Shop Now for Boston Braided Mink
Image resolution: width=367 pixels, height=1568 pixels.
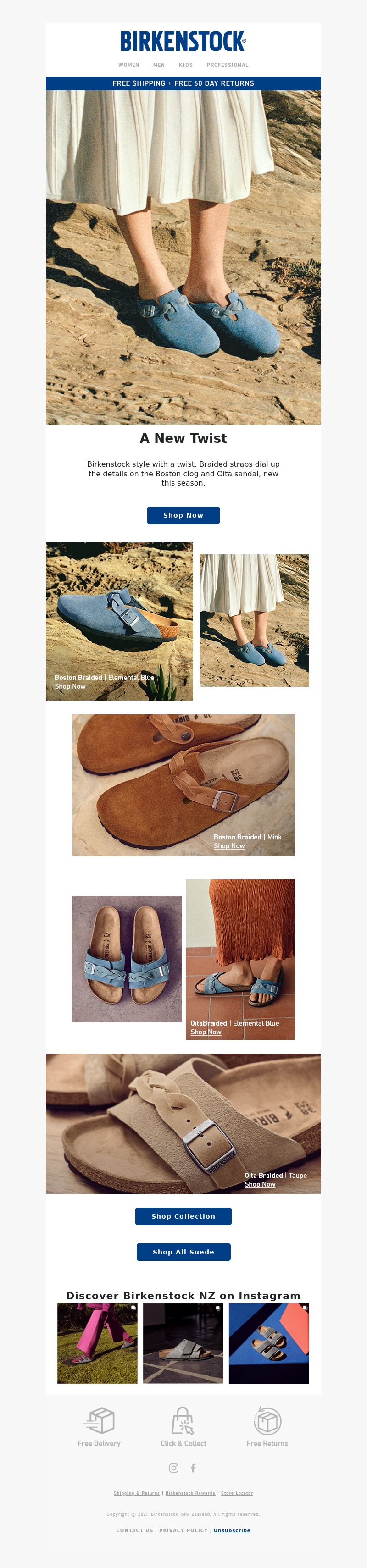point(229,845)
